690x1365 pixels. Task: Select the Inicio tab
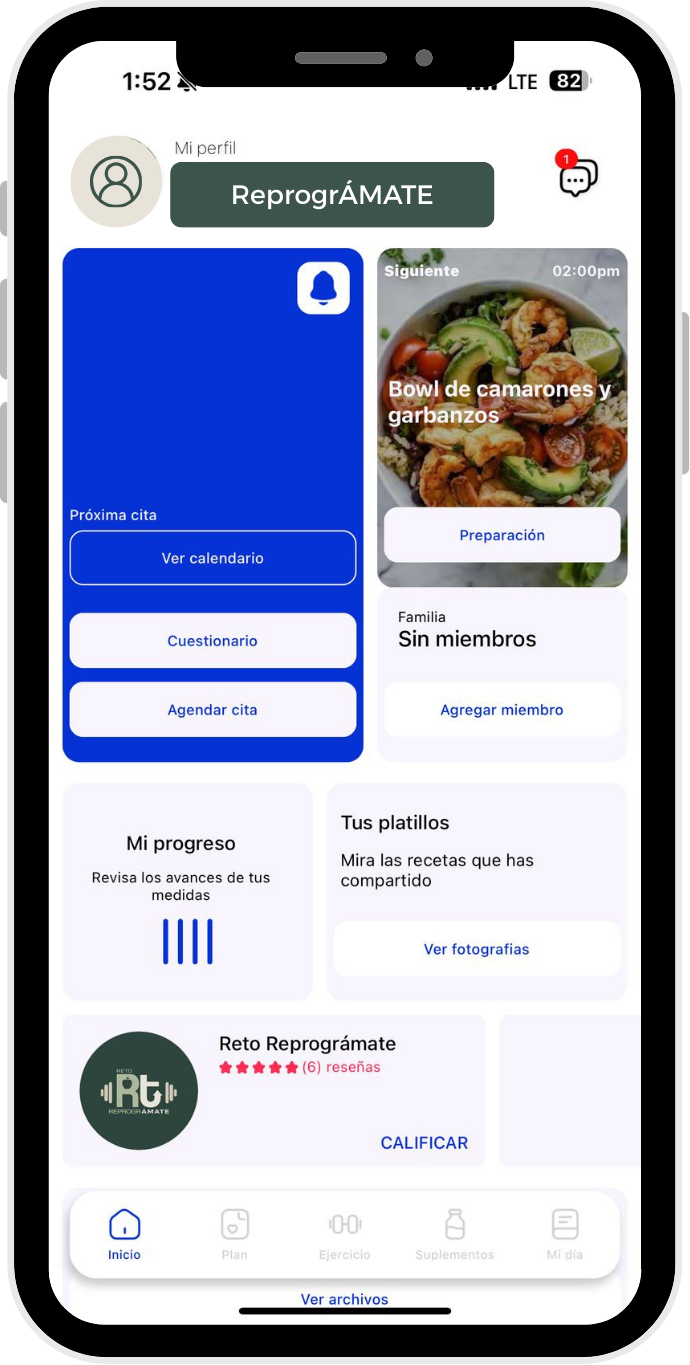[125, 1234]
